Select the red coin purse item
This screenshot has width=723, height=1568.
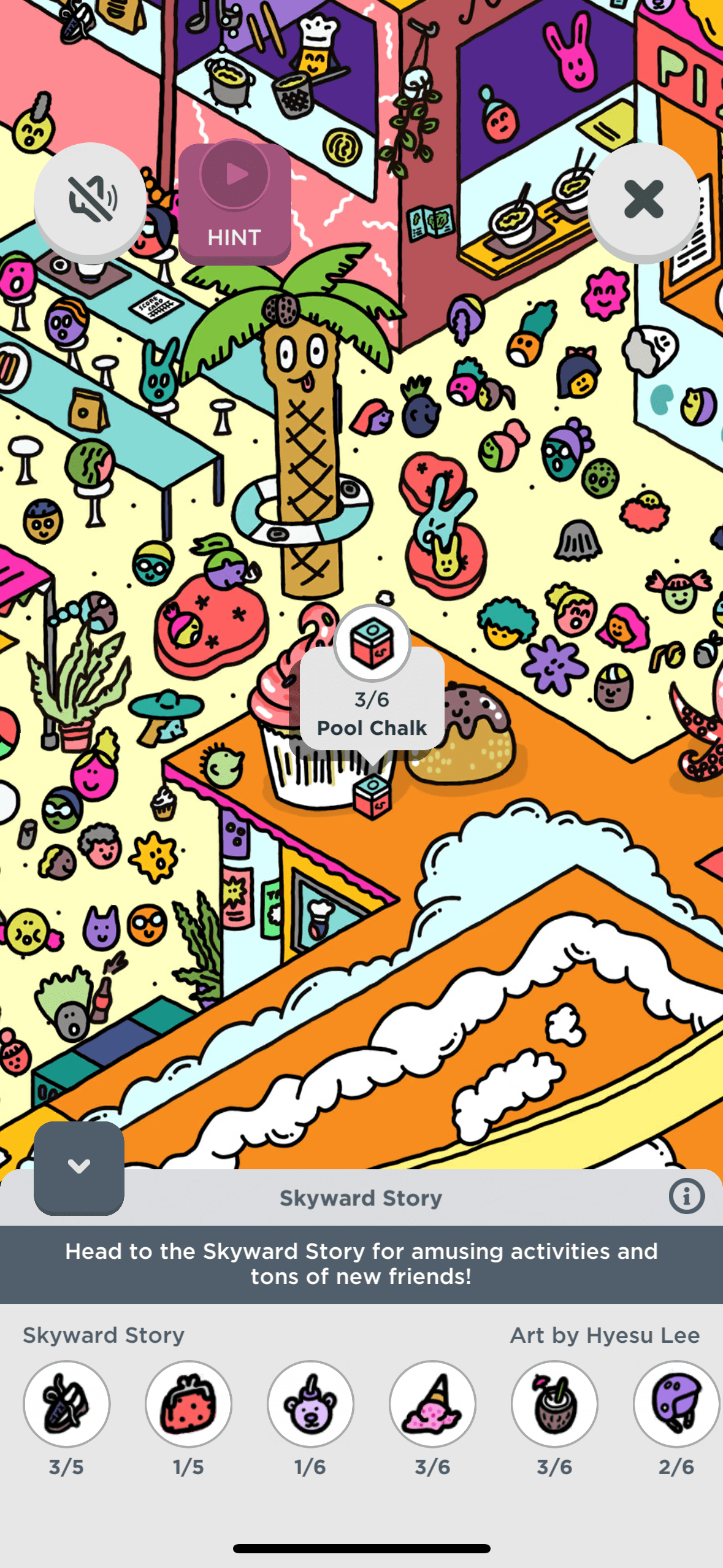coord(188,1404)
